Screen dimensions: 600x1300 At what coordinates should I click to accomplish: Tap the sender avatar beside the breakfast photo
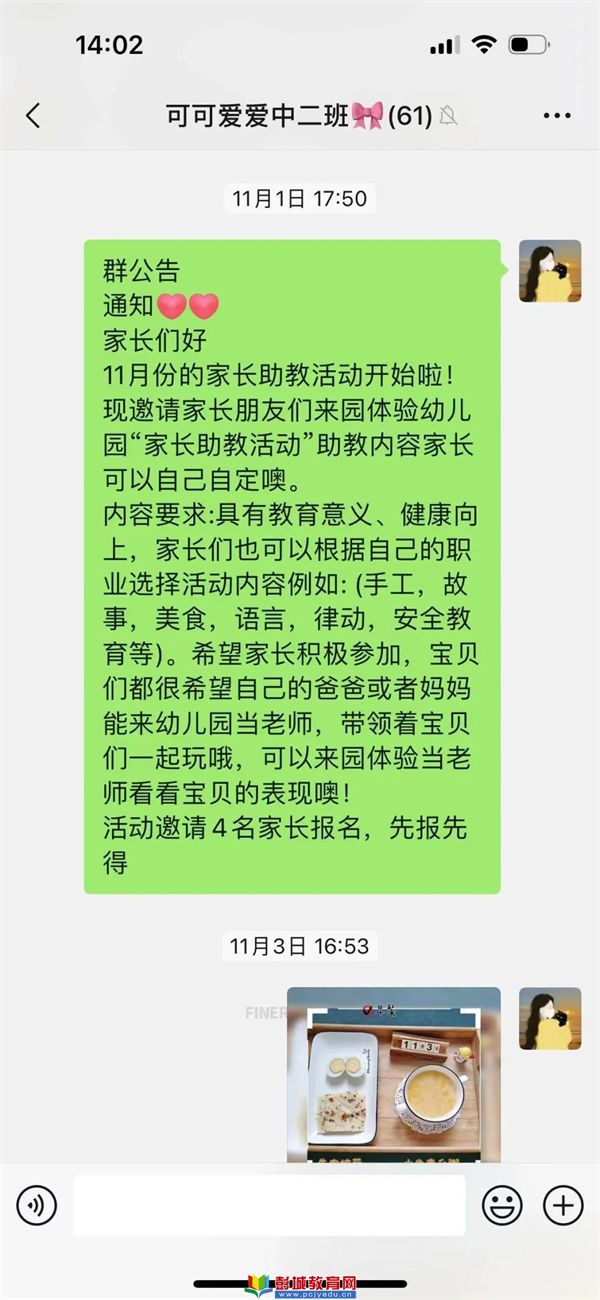[x=550, y=1018]
